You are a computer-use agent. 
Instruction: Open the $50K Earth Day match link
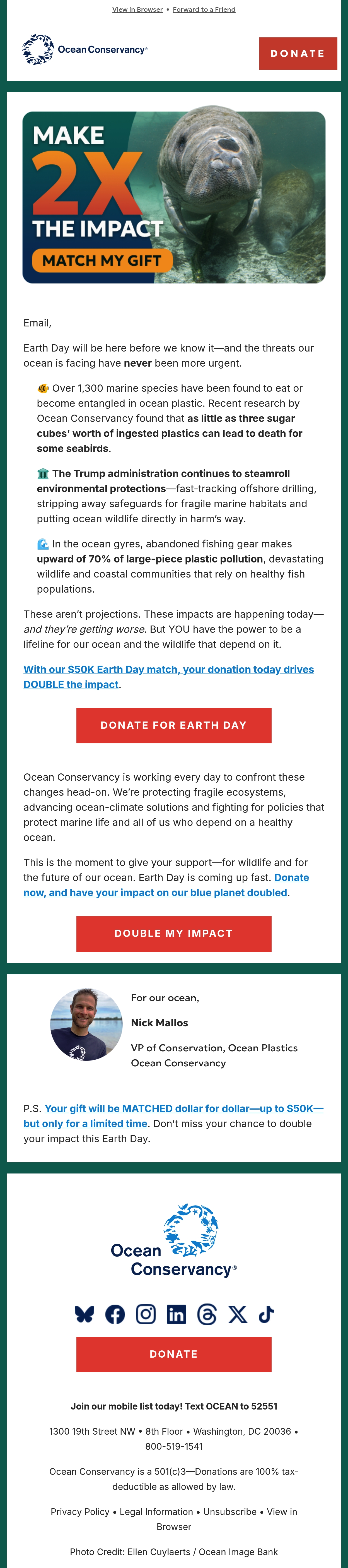tap(168, 677)
